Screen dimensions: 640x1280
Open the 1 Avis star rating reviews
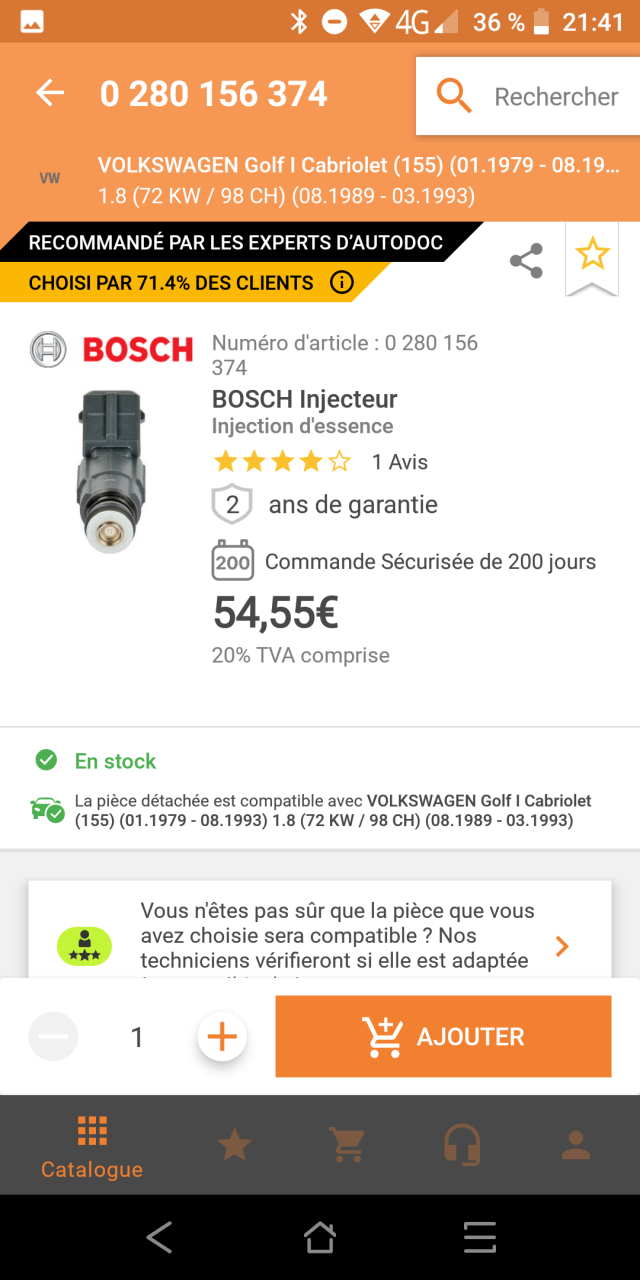click(x=320, y=462)
